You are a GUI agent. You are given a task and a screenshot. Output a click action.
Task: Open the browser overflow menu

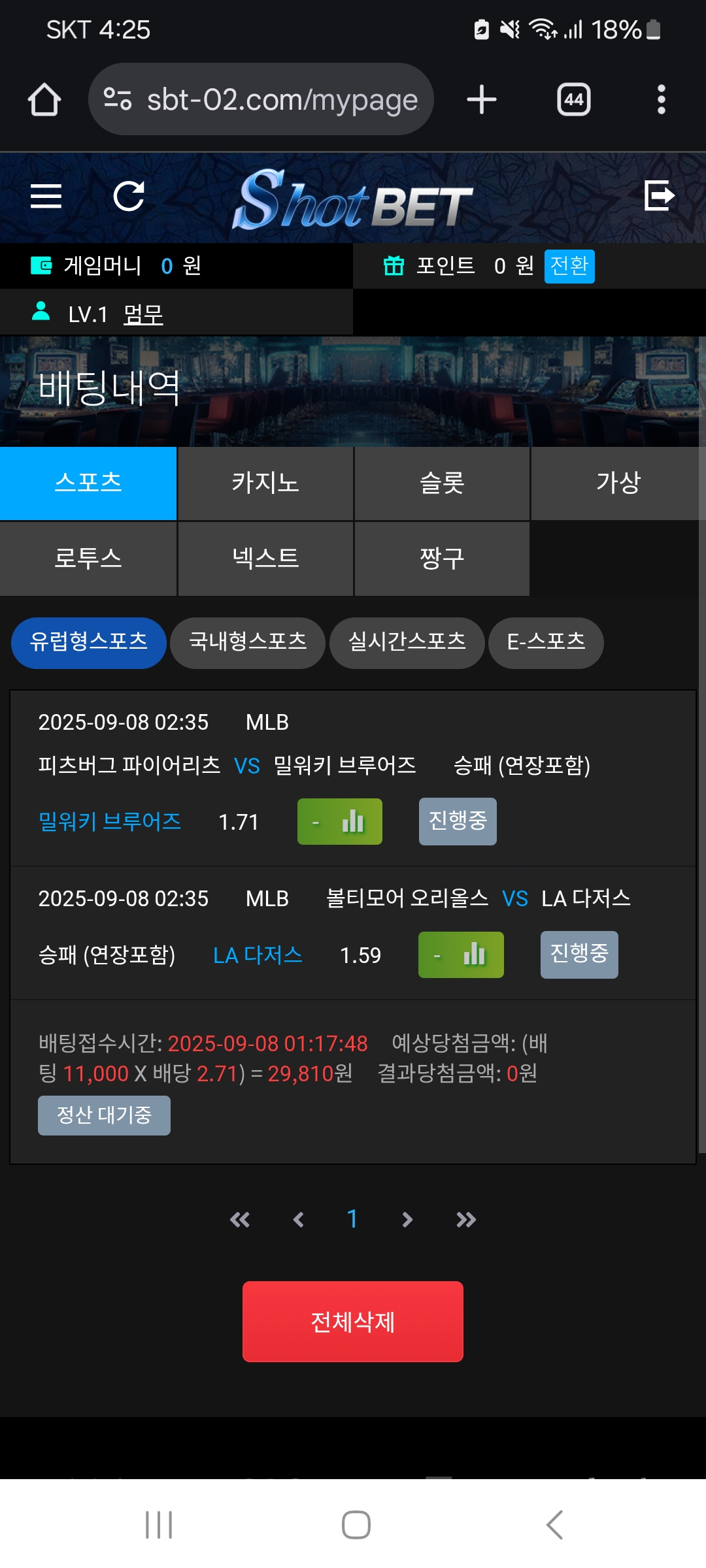pos(661,100)
